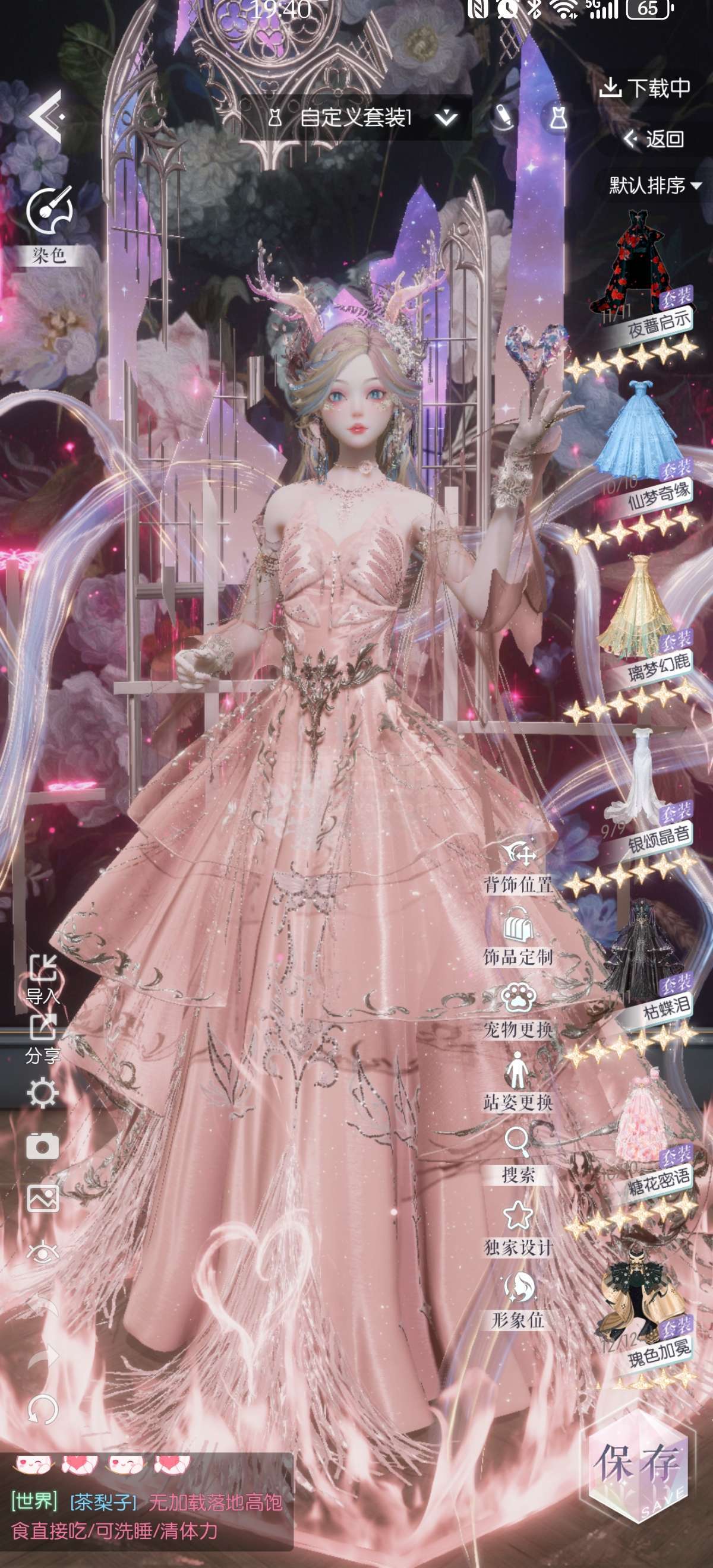This screenshot has width=713, height=1568.
Task: Change standing pose via 站姿更换
Action: point(518,1083)
